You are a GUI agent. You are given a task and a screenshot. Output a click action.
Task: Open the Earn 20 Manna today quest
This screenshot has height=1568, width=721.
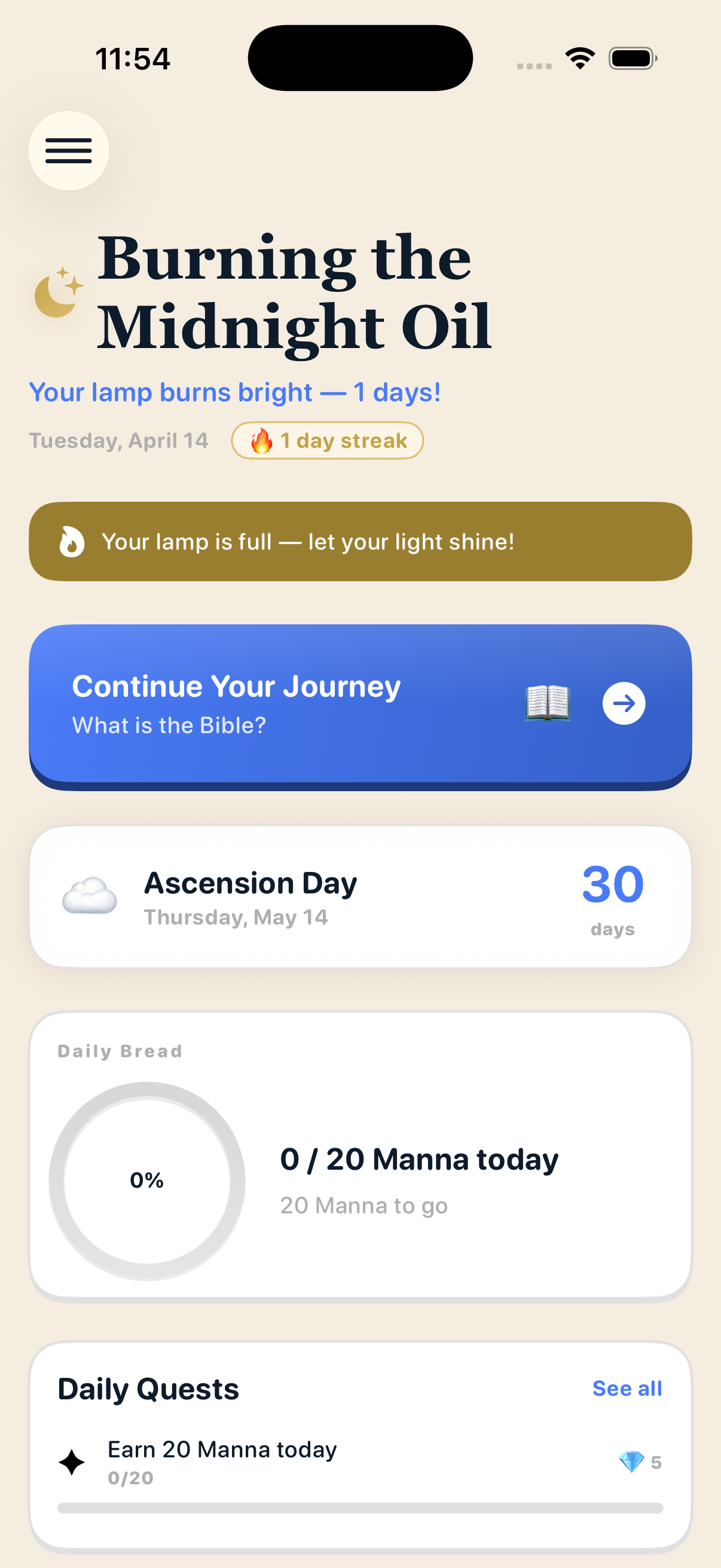(360, 1462)
